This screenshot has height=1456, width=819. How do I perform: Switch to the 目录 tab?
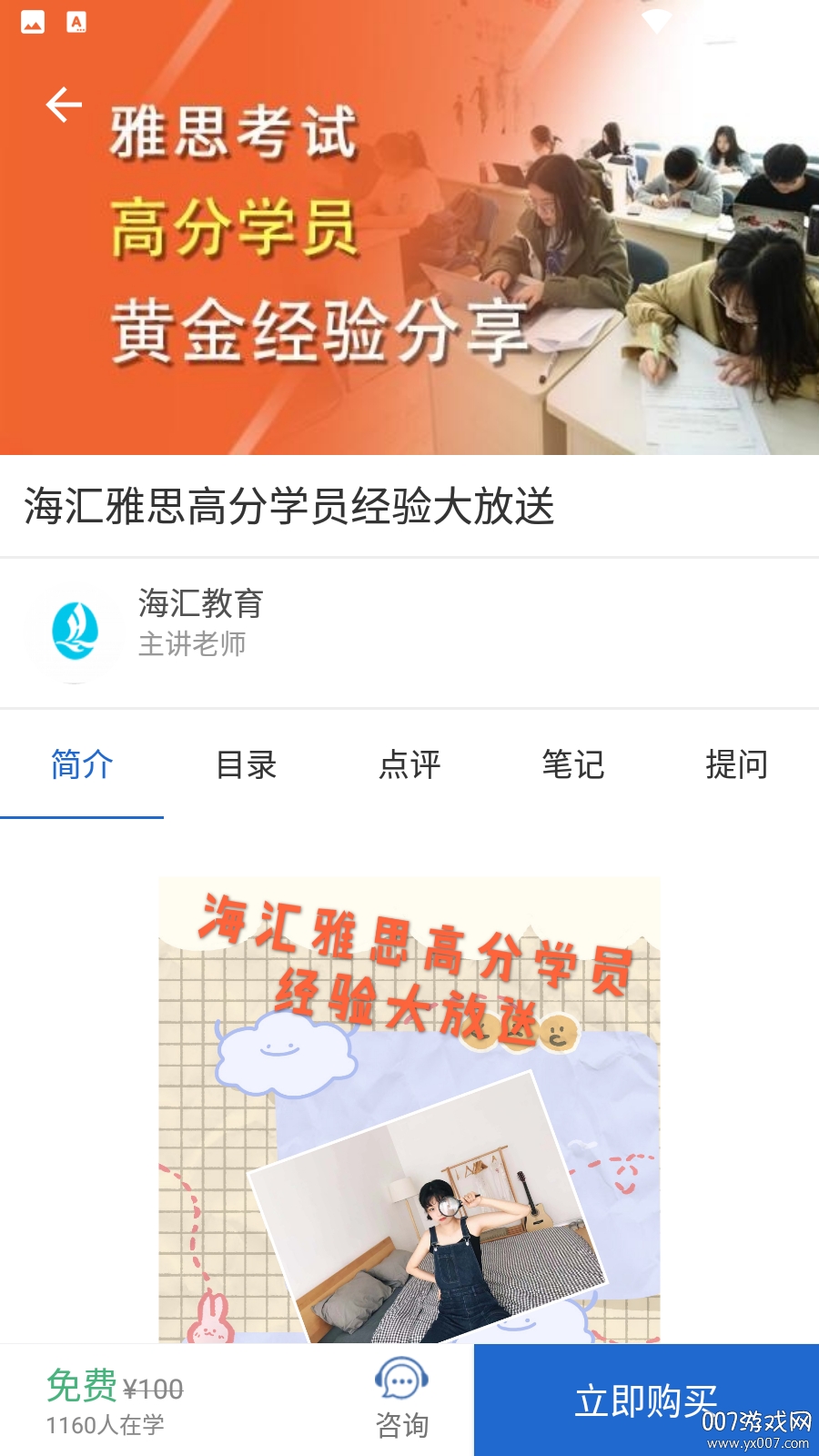point(247,766)
